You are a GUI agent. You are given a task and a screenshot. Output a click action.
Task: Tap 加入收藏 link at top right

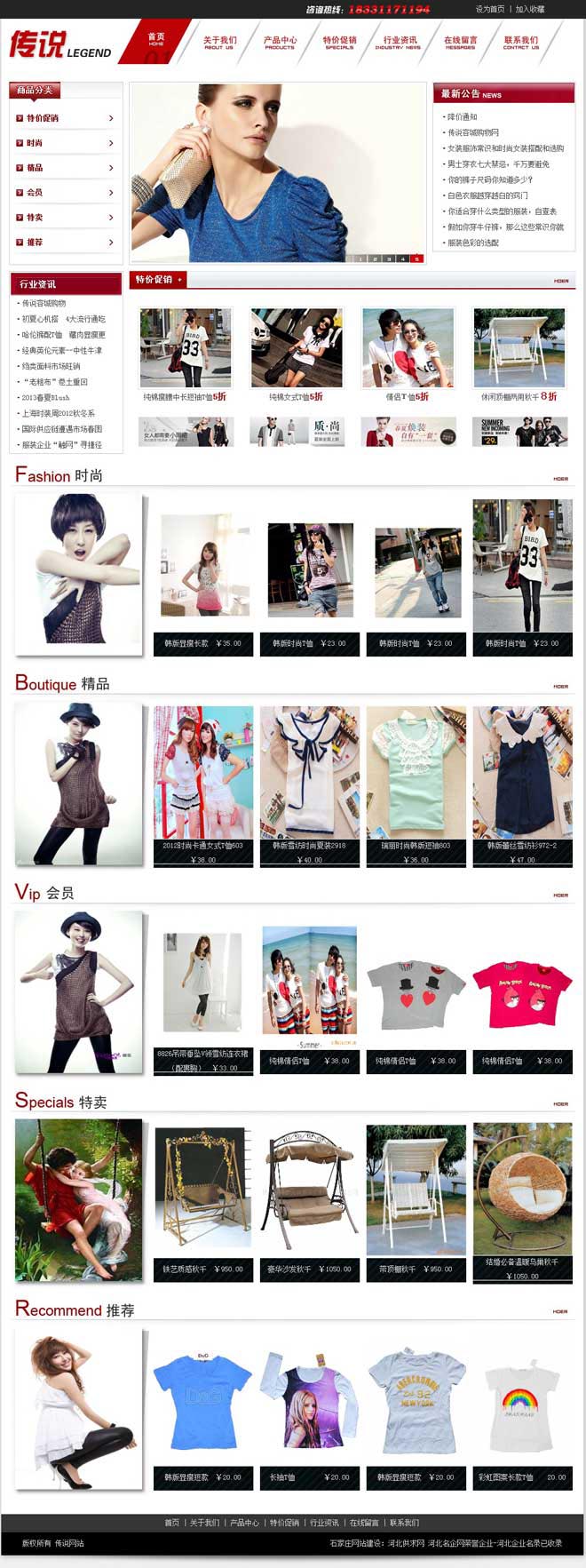tap(530, 9)
